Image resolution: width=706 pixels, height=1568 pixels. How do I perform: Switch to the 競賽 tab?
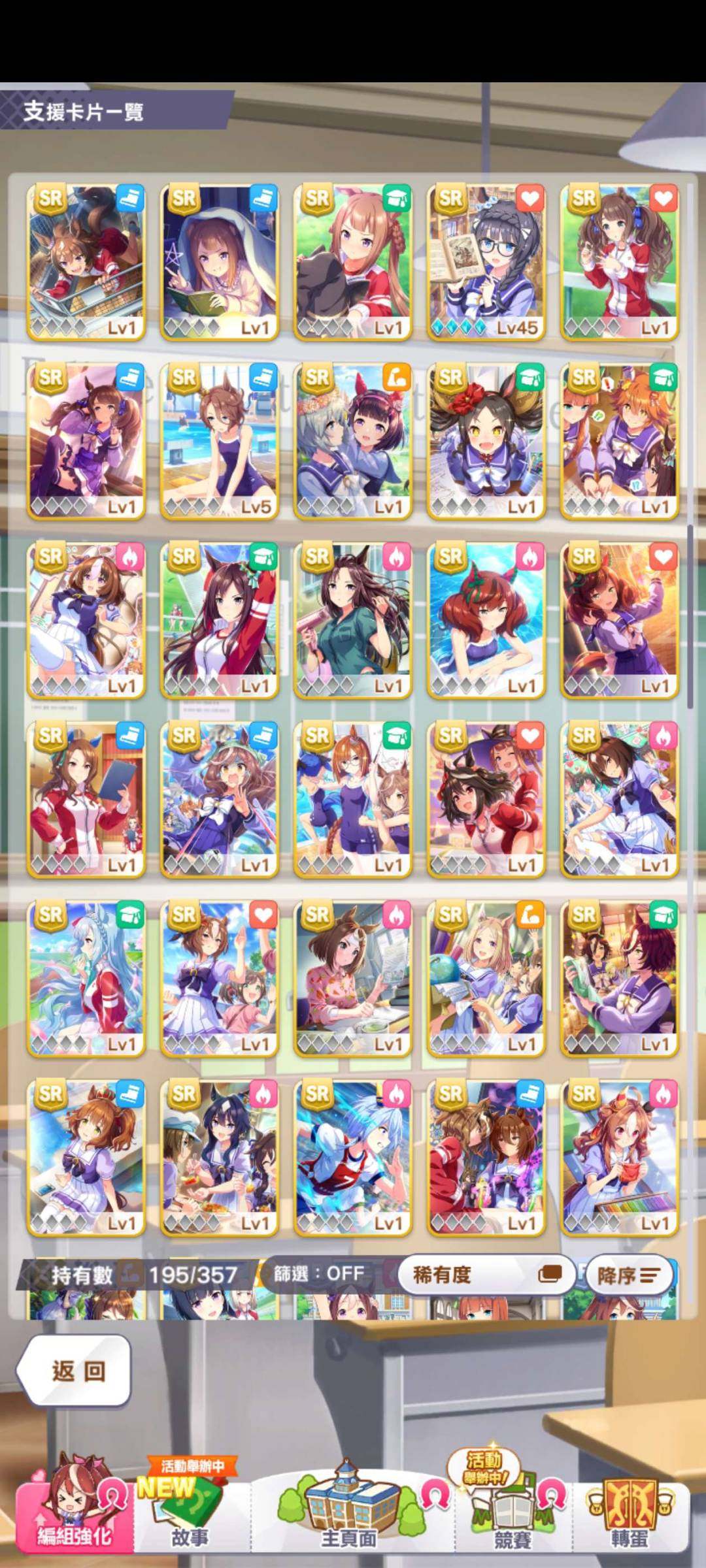pos(512,1516)
